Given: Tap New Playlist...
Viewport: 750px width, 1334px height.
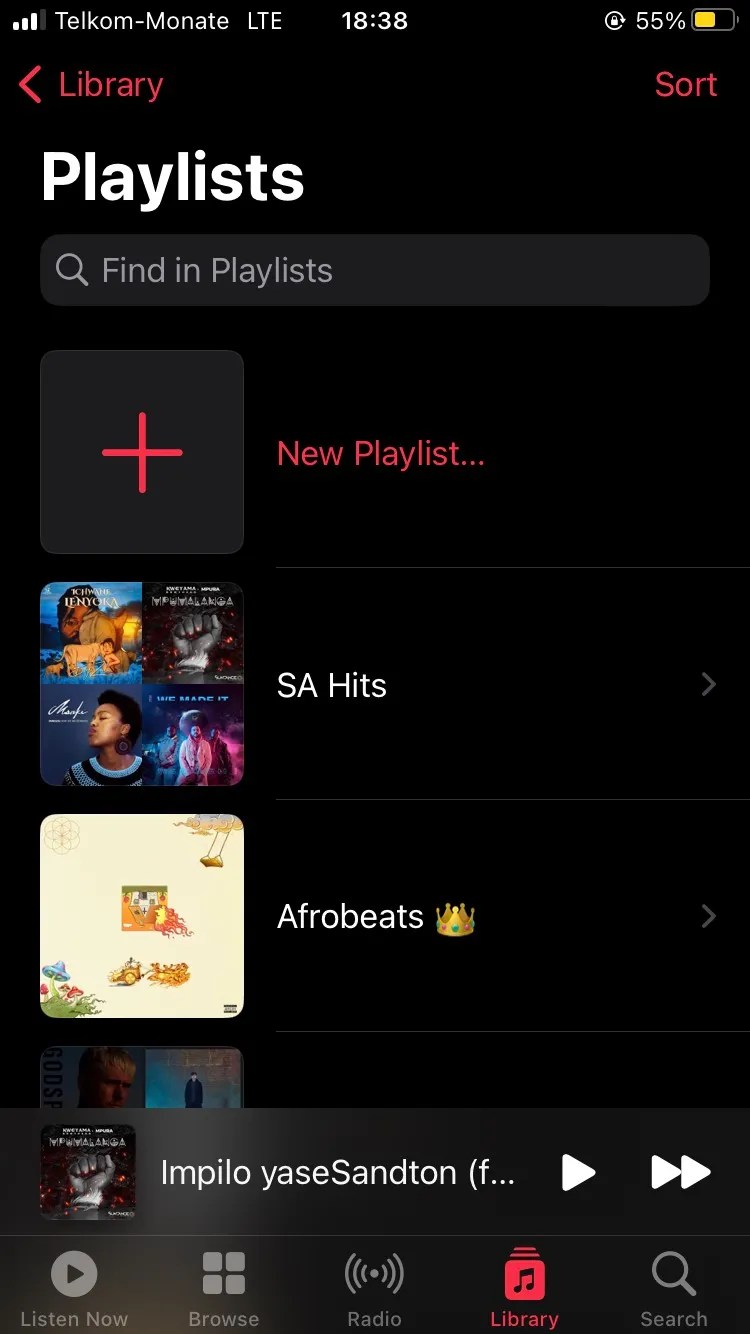Looking at the screenshot, I should [380, 452].
